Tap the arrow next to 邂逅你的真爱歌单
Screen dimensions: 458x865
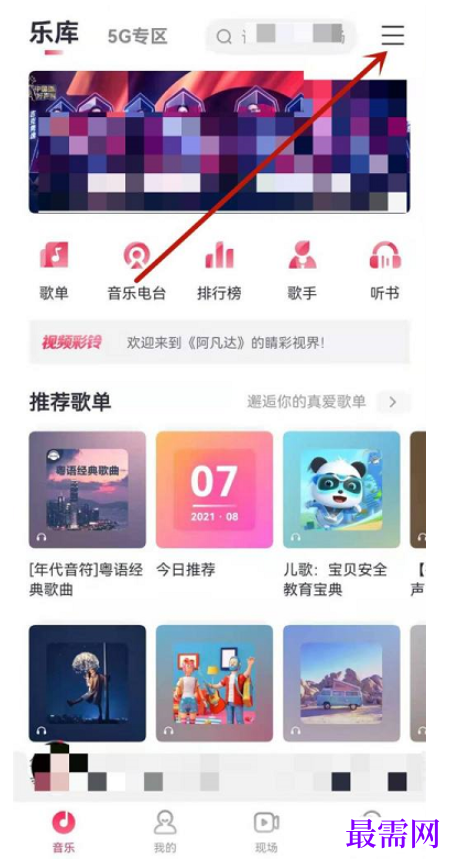coord(393,402)
